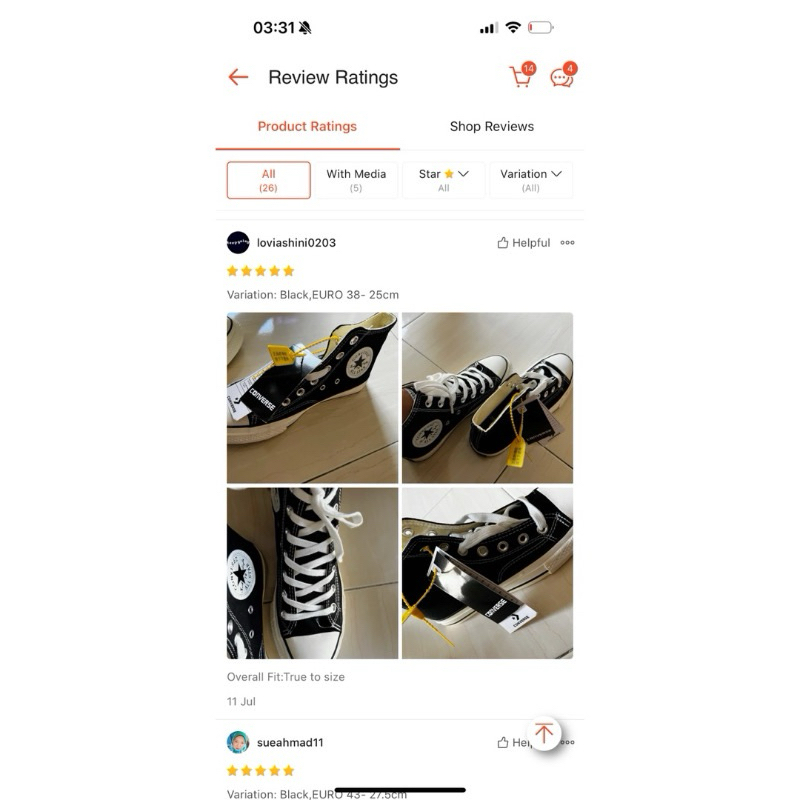This screenshot has height=800, width=800.
Task: Jump back to top of reviews
Action: coord(544,733)
